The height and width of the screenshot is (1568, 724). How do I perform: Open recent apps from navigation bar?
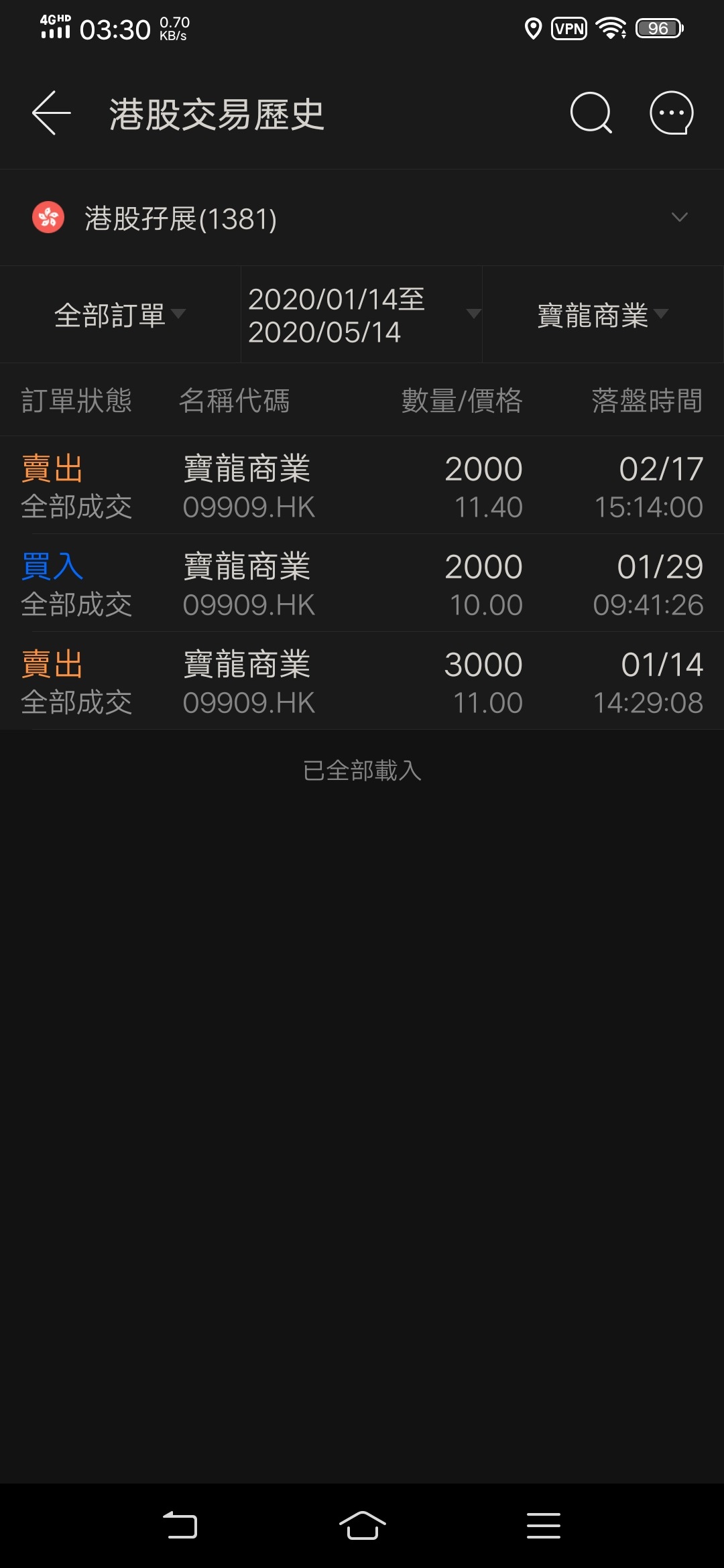(x=544, y=1526)
